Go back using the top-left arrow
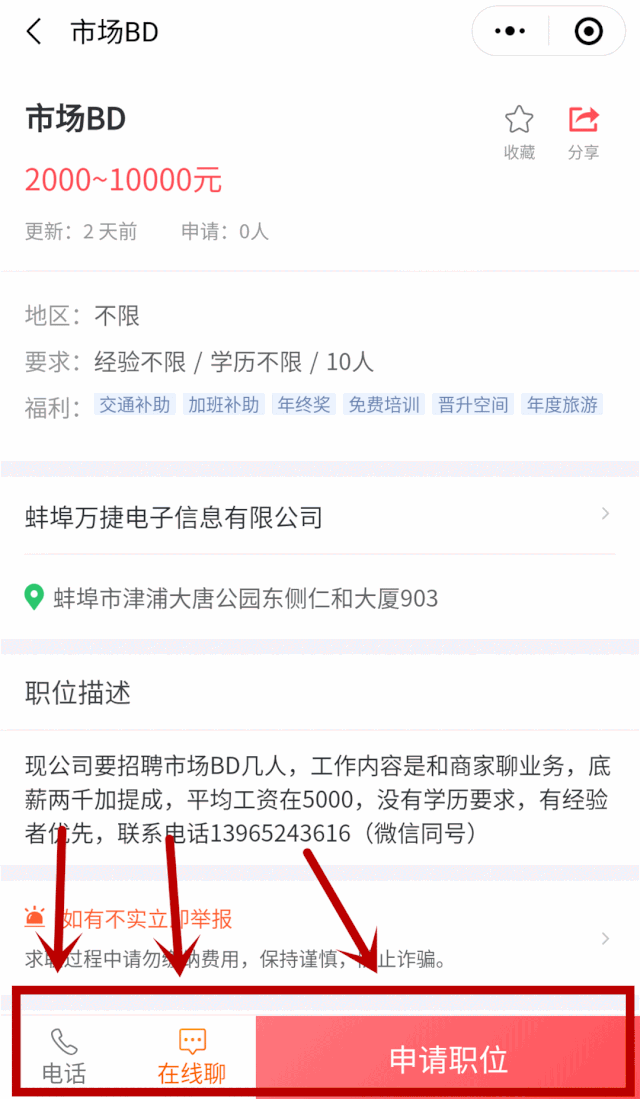 tap(34, 32)
